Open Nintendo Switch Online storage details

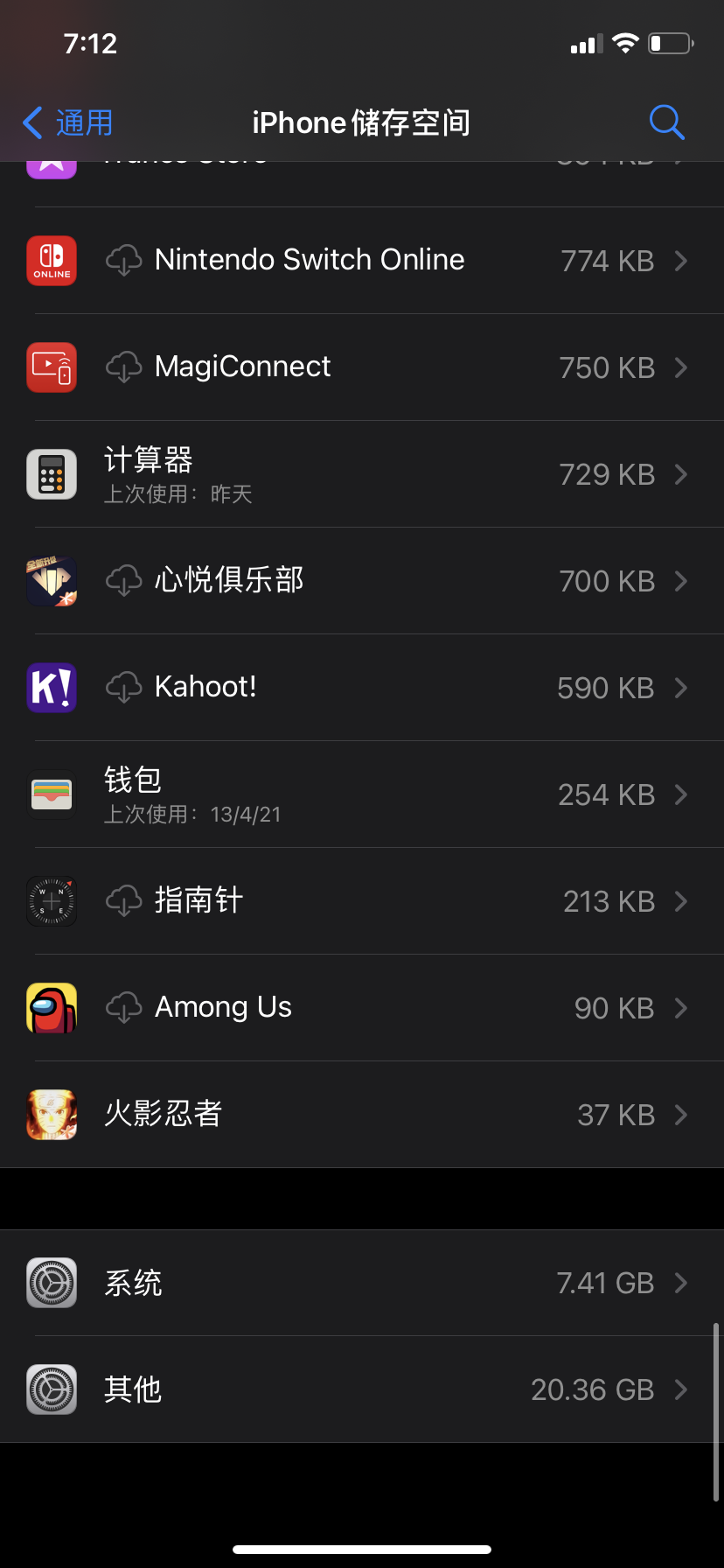pos(362,261)
